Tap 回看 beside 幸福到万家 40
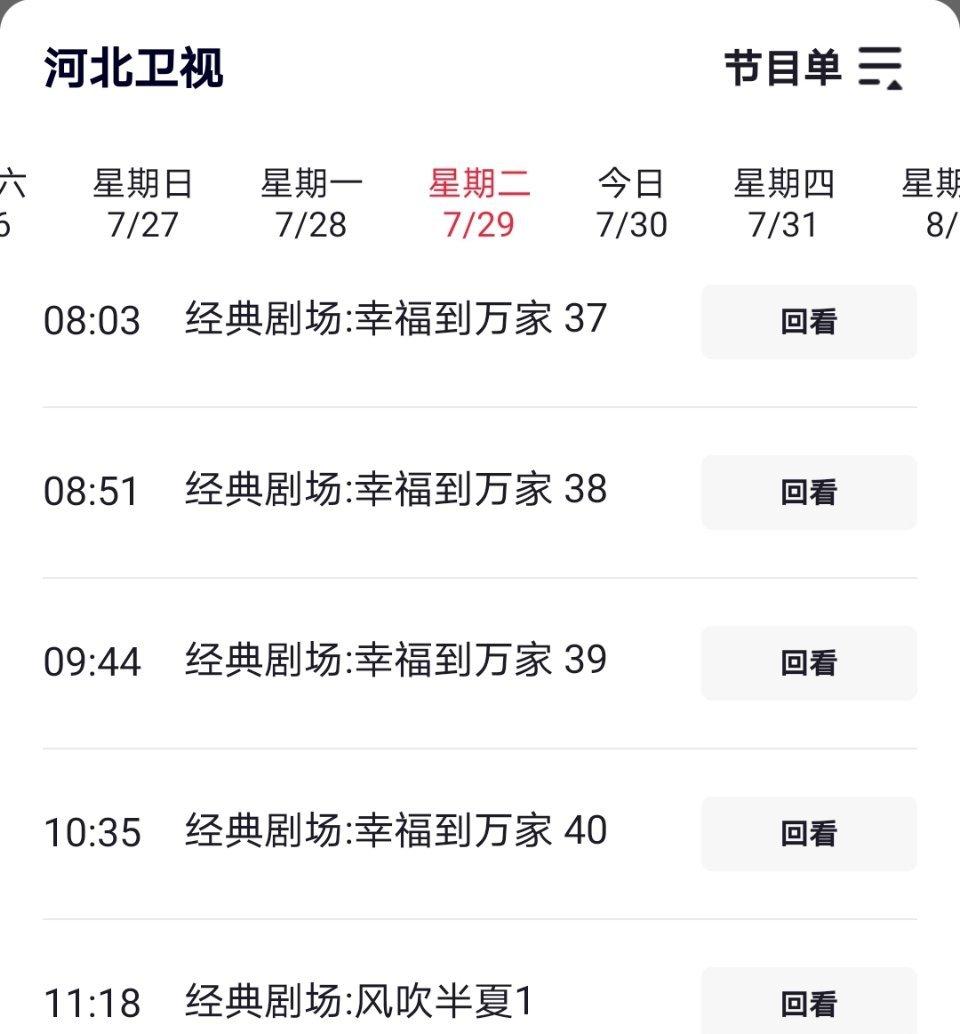This screenshot has width=960, height=1034. tap(808, 833)
